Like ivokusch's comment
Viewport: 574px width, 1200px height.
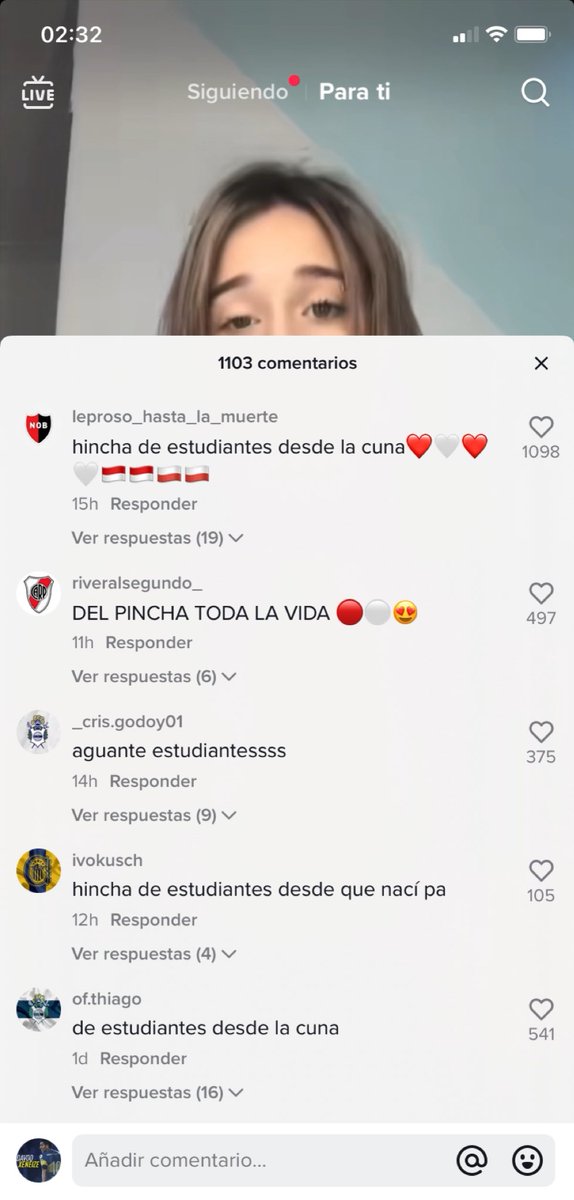541,870
